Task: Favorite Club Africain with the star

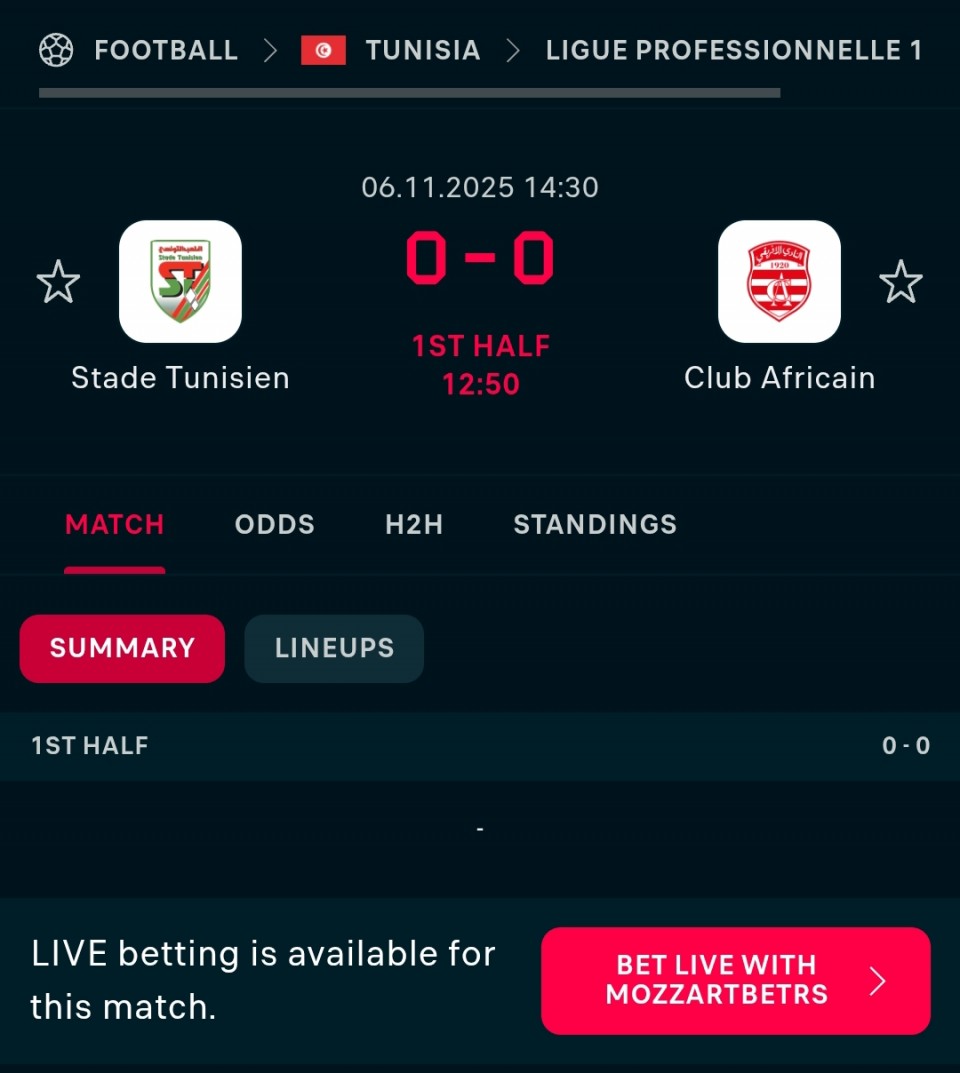Action: [900, 282]
